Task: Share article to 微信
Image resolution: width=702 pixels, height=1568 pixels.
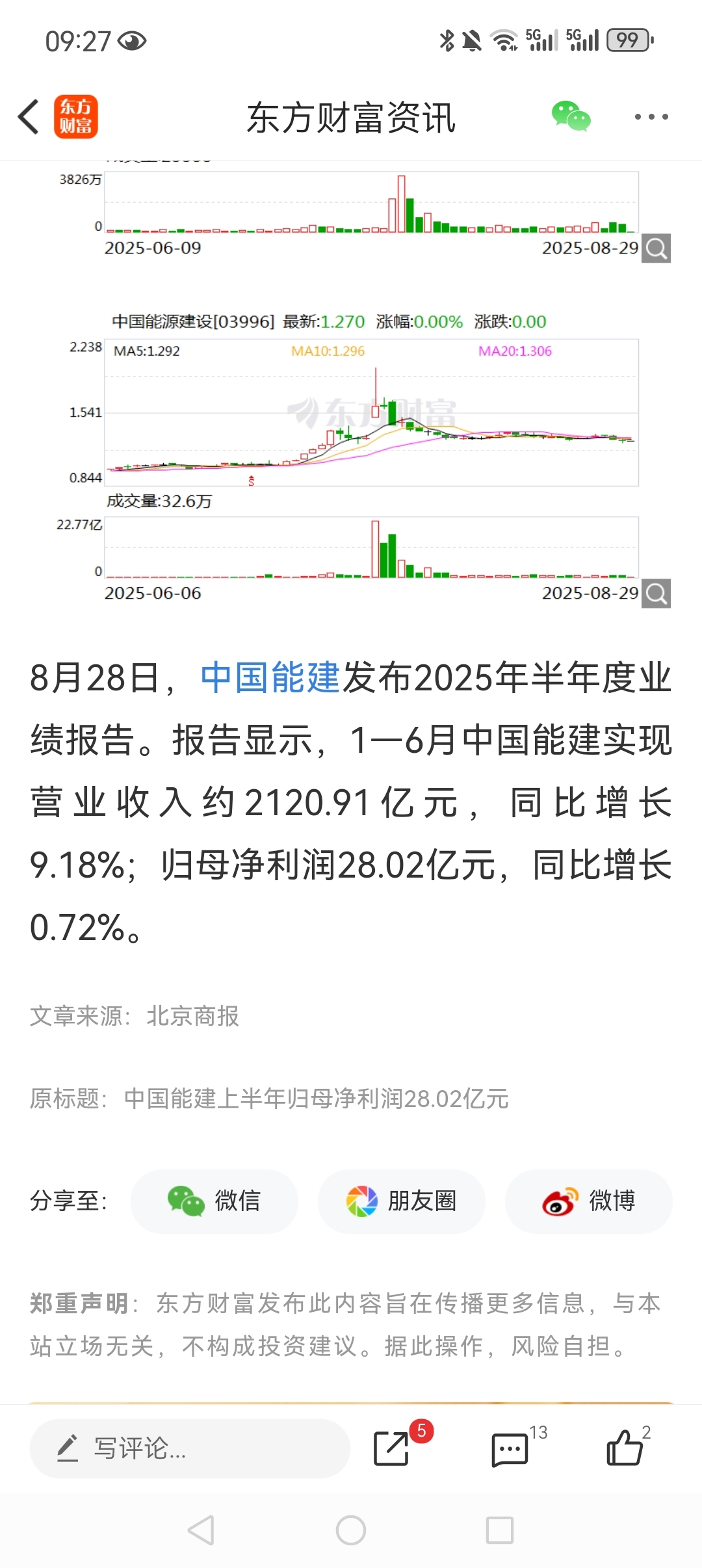Action: pos(214,1201)
